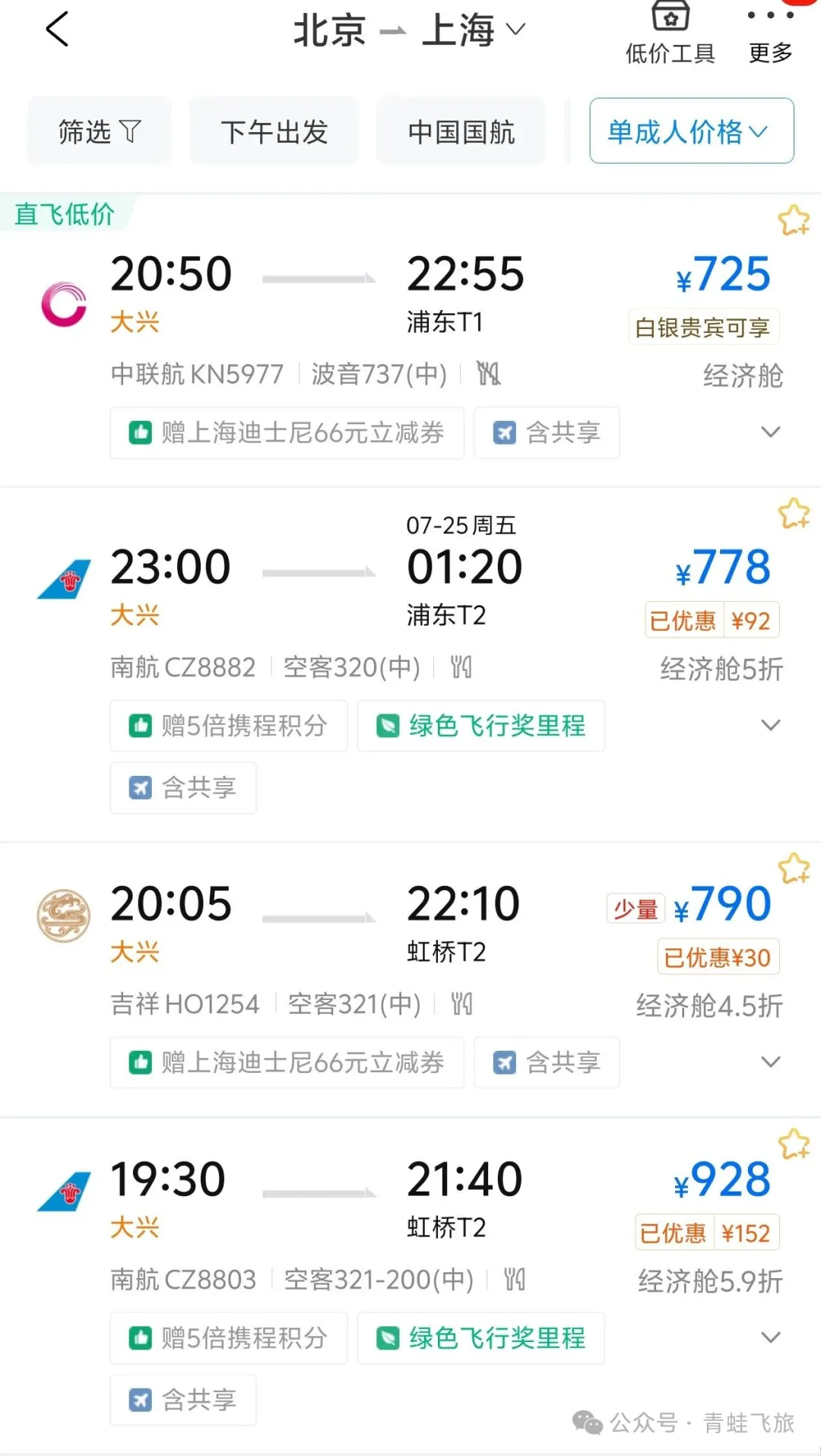The height and width of the screenshot is (1456, 821).
Task: Open the 筛选 filter options
Action: (100, 131)
